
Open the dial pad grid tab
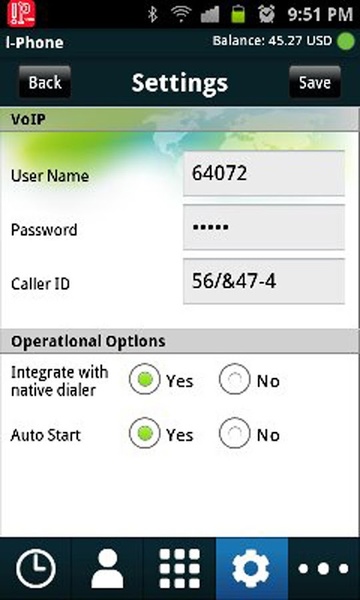(x=179, y=569)
